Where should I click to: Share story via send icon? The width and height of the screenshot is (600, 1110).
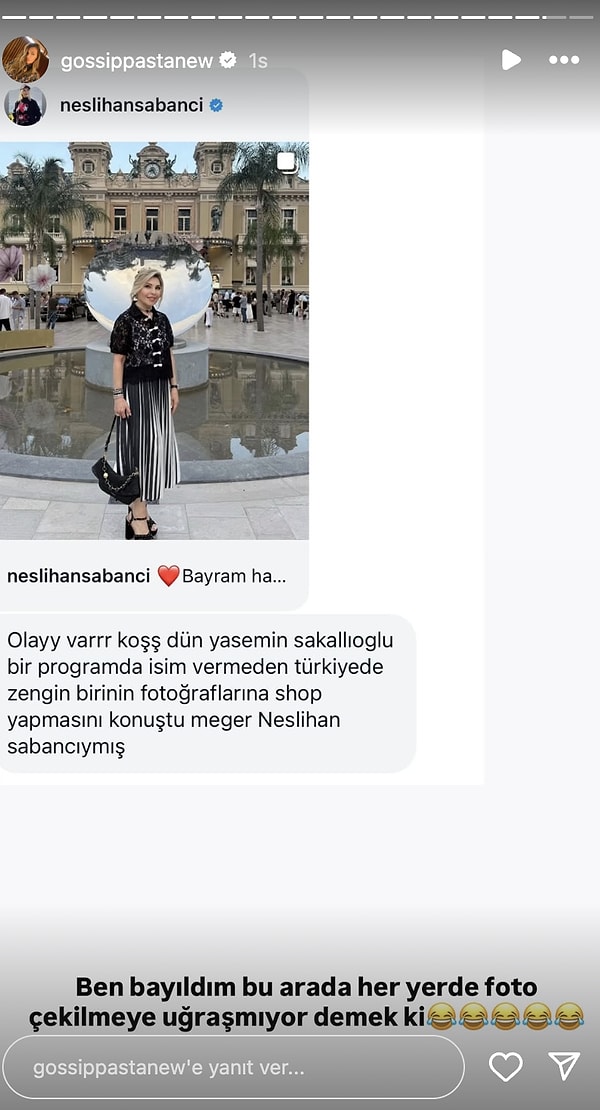coord(564,1067)
